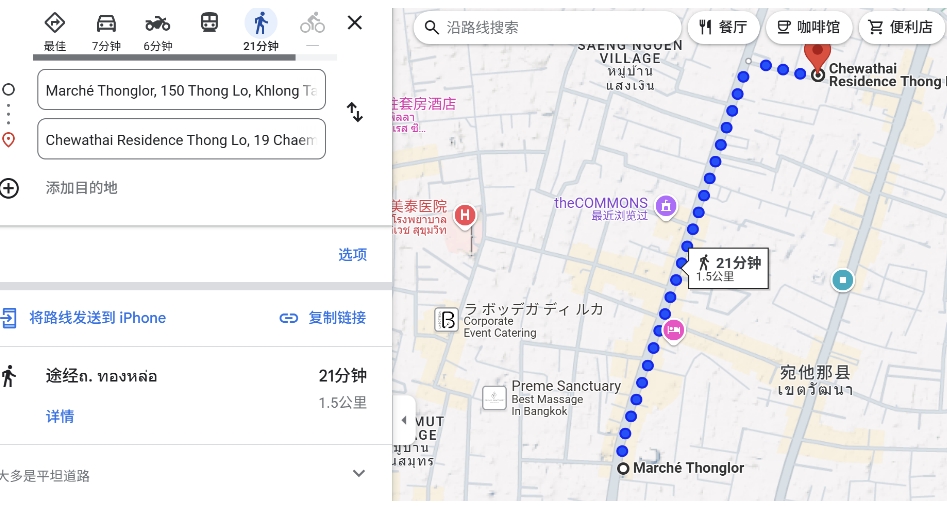Viewport: 947px width, 507px height.
Task: Expand the mostly flat road info
Action: (x=359, y=474)
